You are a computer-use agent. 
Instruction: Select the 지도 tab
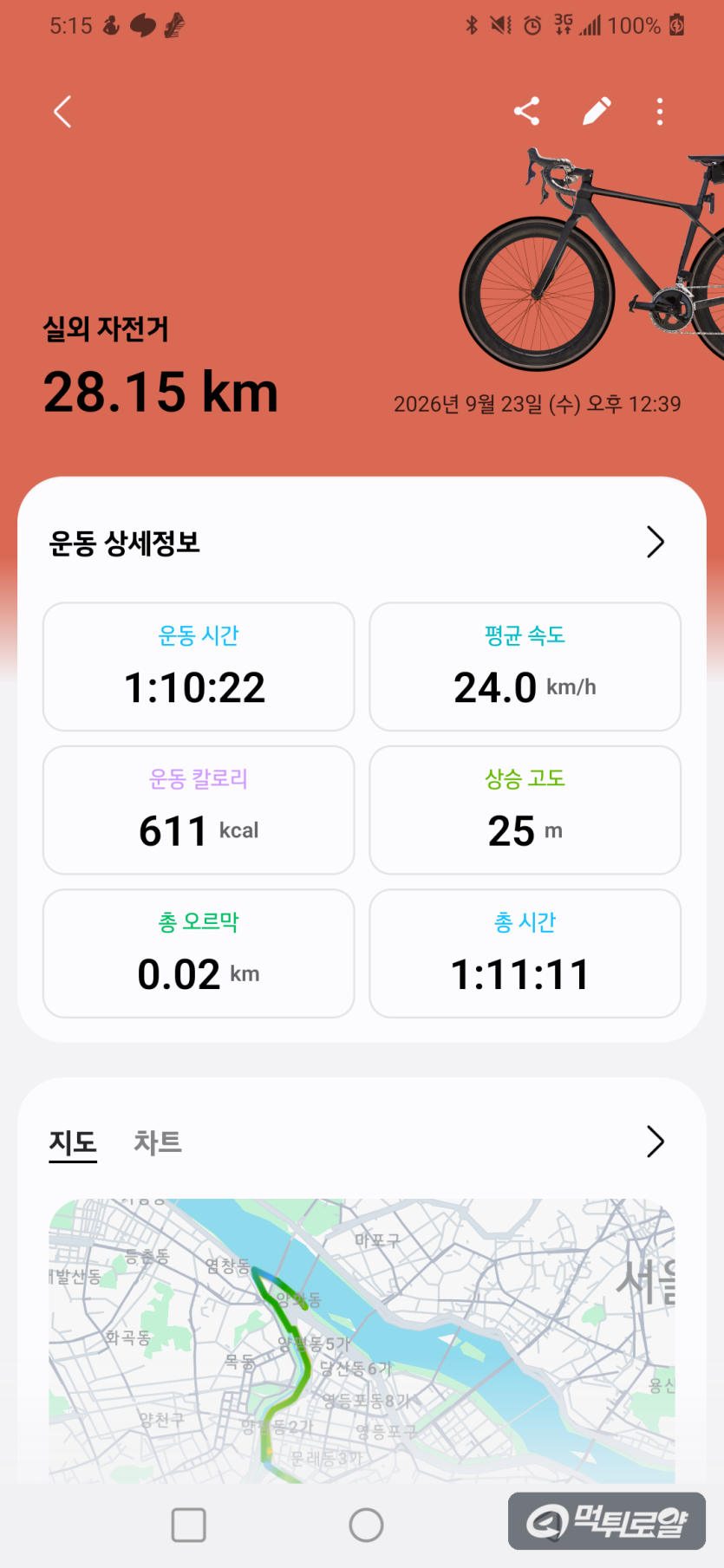tap(73, 1142)
